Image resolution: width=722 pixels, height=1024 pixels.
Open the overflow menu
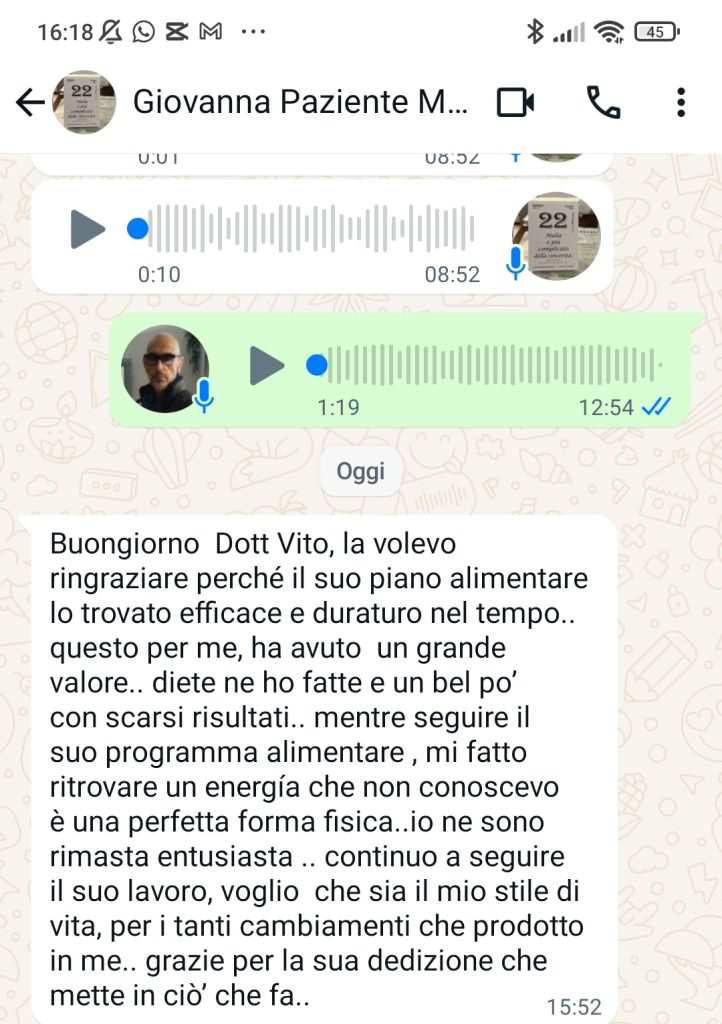click(x=681, y=102)
